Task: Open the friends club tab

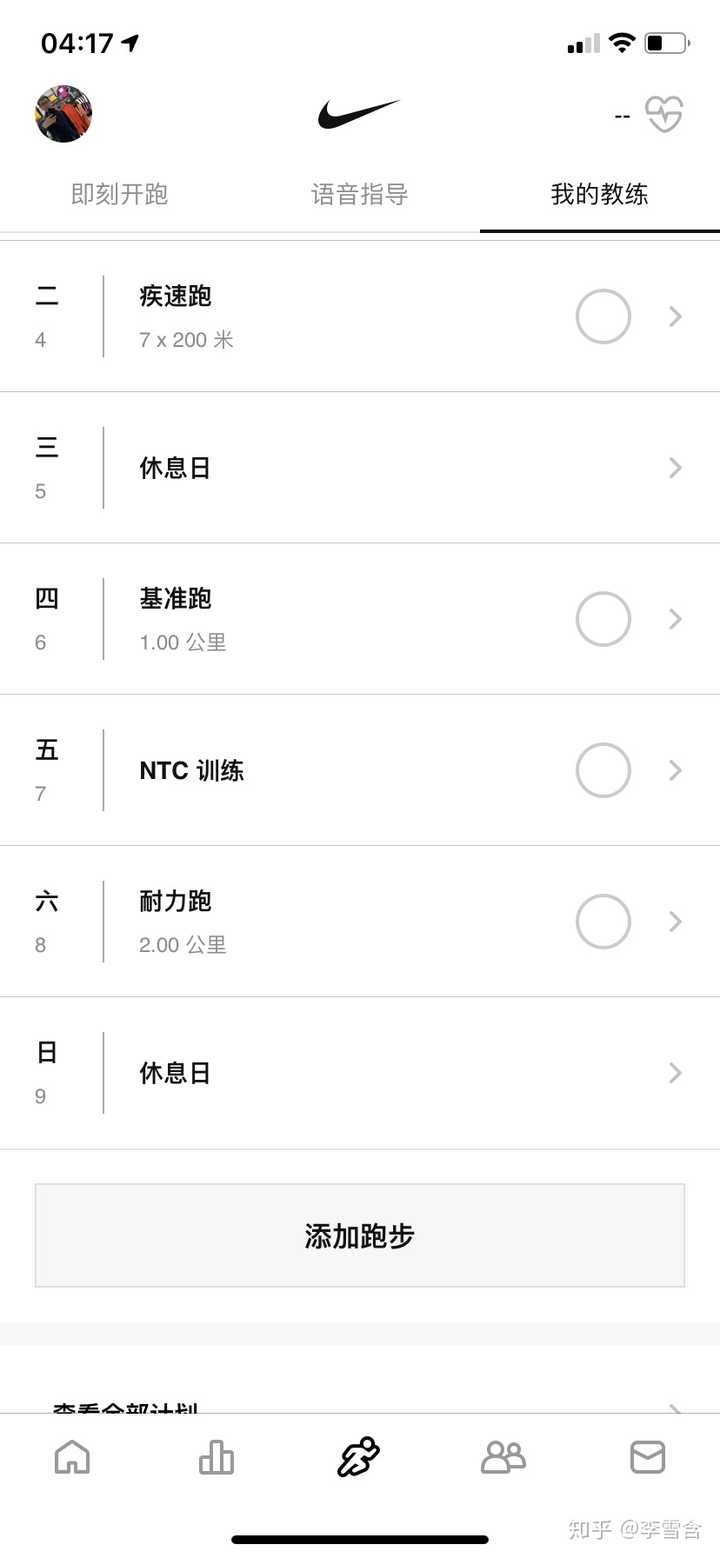Action: point(503,1457)
